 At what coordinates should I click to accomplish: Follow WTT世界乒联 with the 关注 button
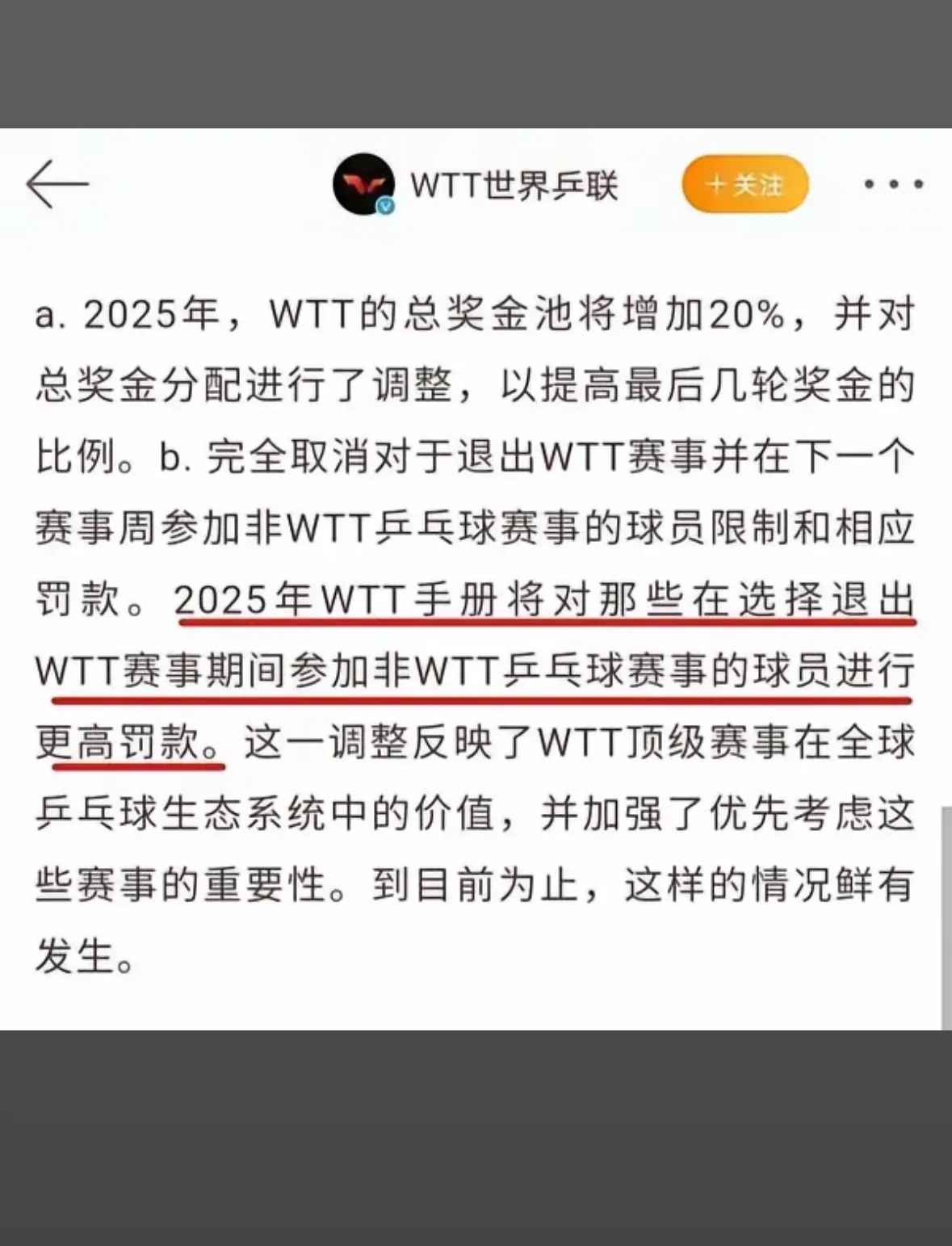click(x=744, y=184)
